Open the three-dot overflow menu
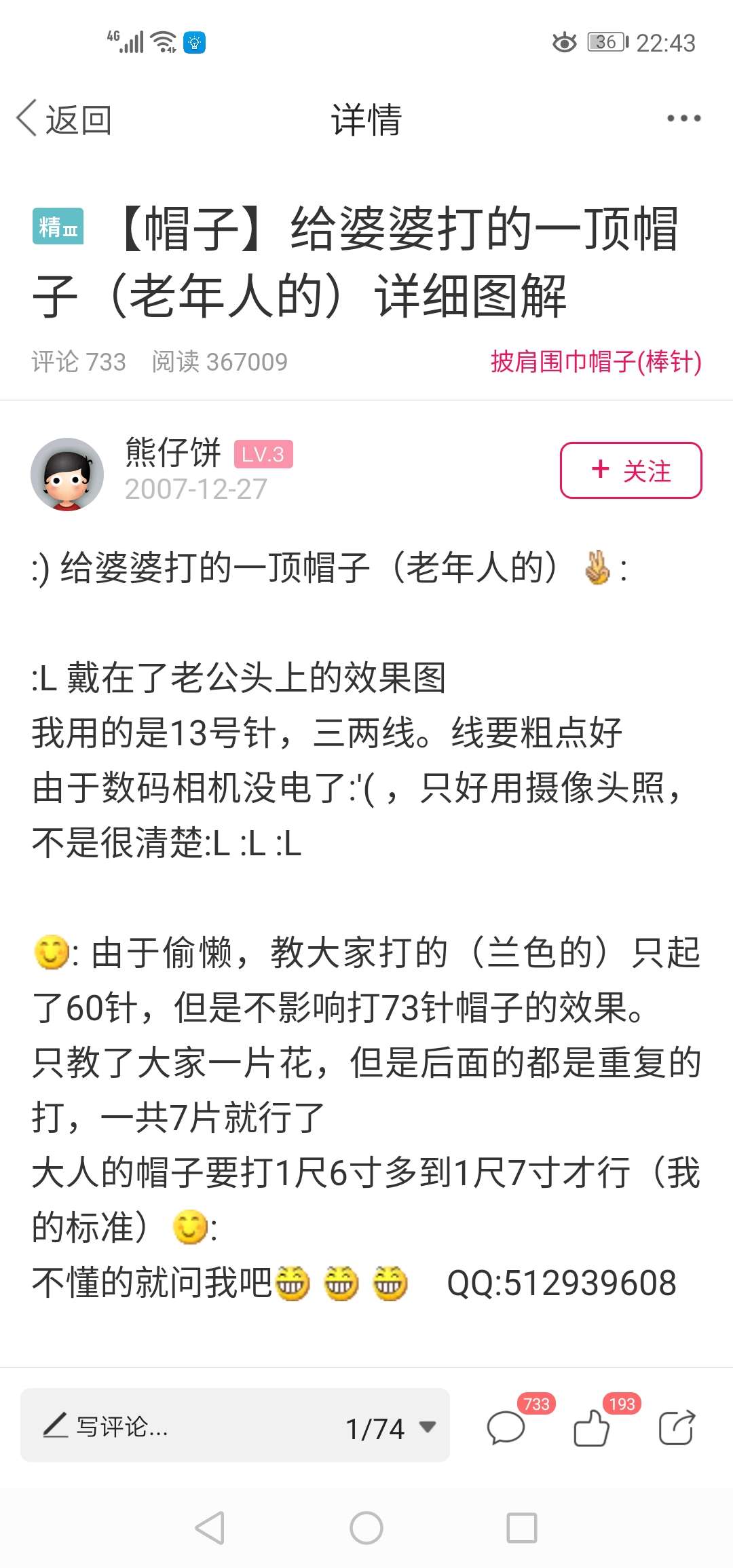The image size is (733, 1568). point(683,119)
